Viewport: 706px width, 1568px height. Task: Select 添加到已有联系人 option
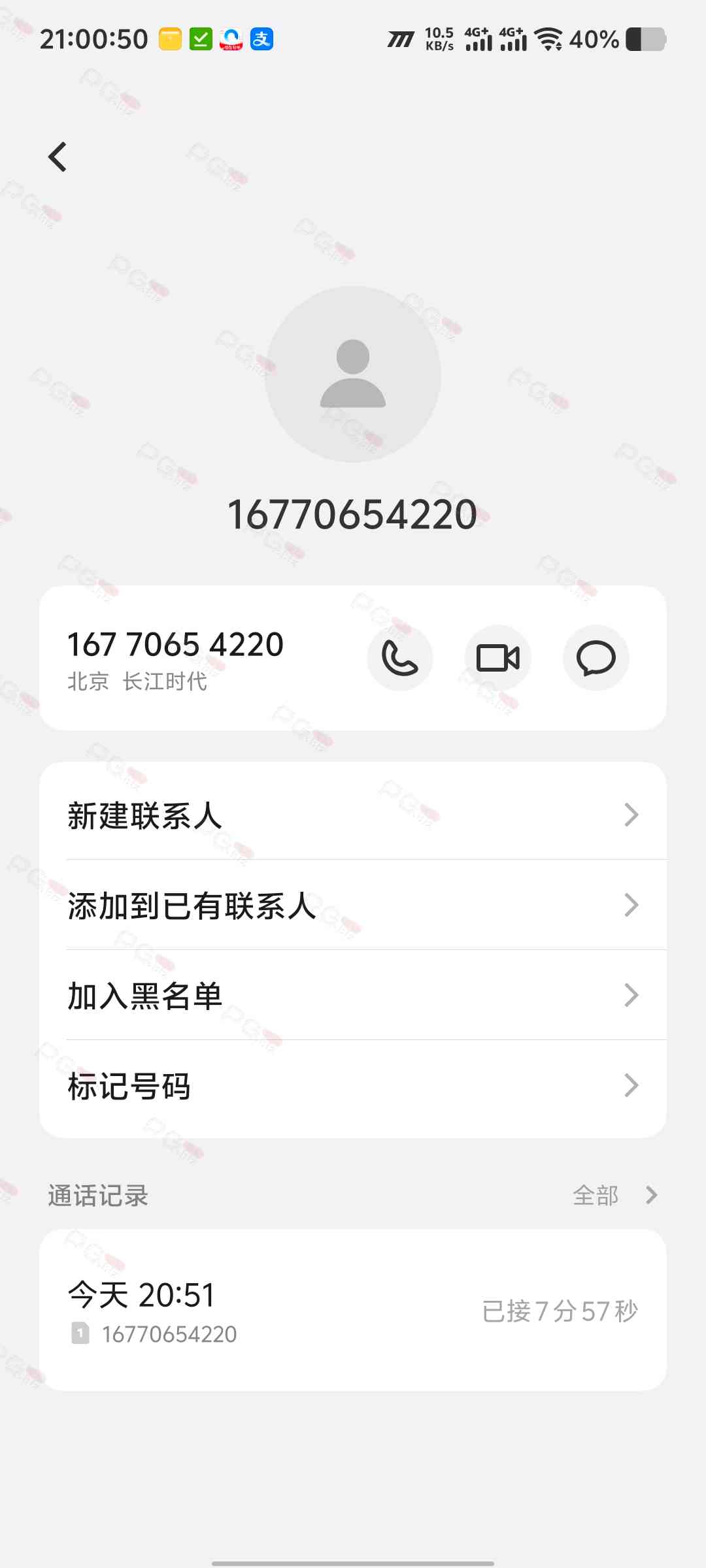[353, 906]
